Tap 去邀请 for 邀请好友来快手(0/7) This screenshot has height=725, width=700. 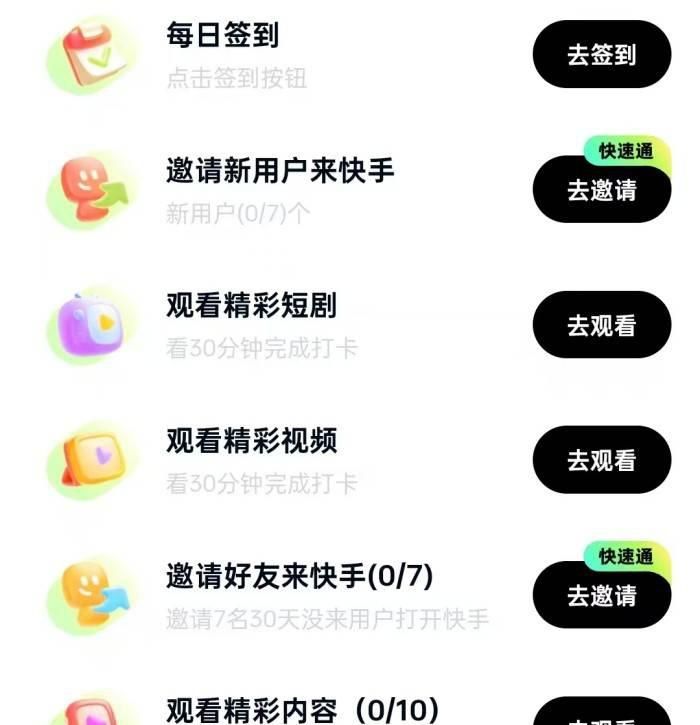pos(601,596)
